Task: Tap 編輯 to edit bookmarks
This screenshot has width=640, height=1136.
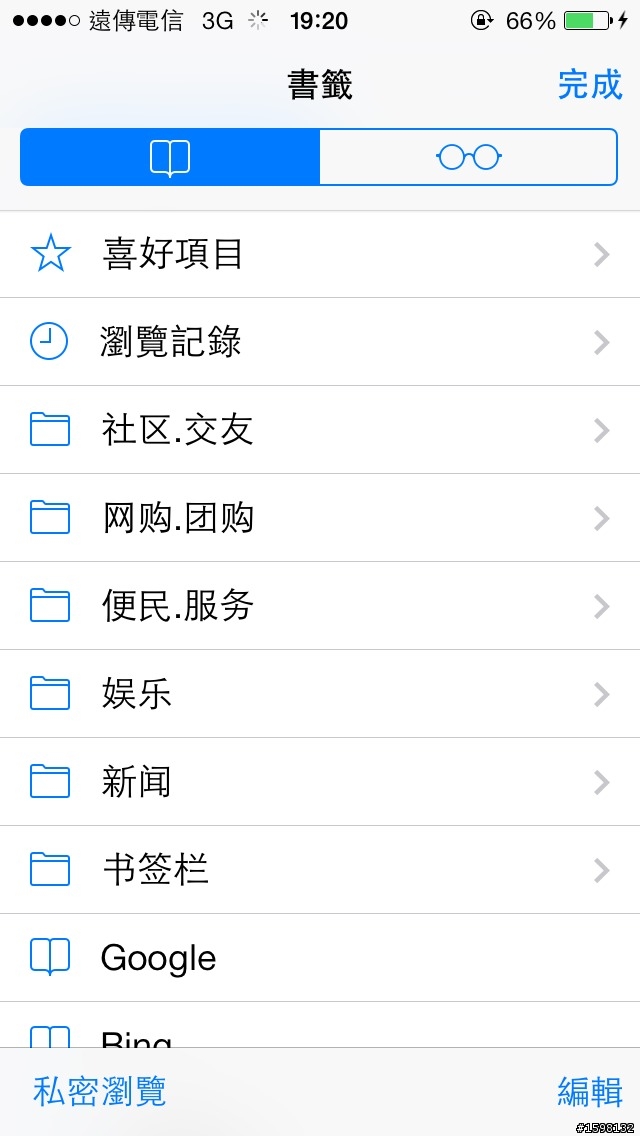Action: click(x=589, y=1092)
